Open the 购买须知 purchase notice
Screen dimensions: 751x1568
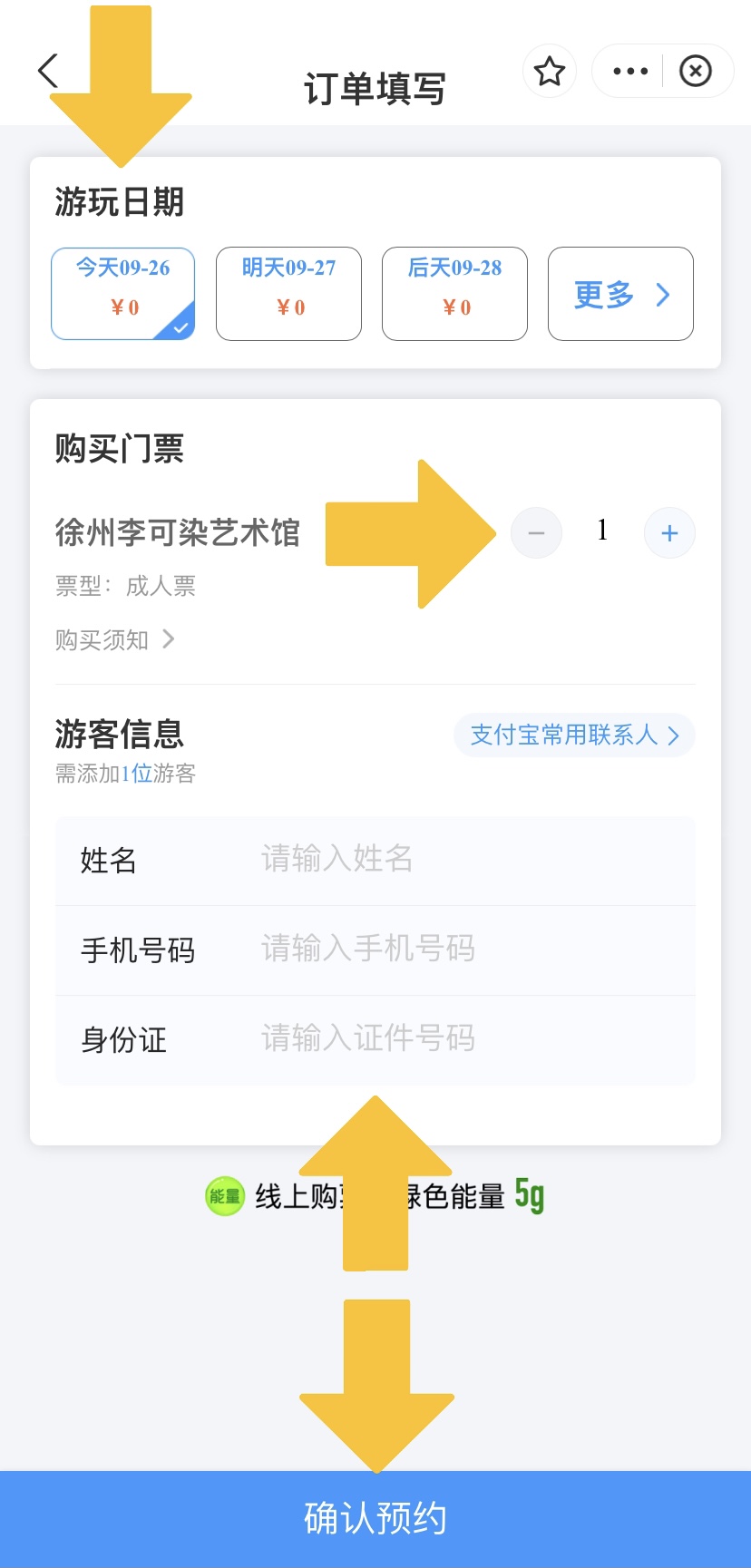(x=114, y=640)
